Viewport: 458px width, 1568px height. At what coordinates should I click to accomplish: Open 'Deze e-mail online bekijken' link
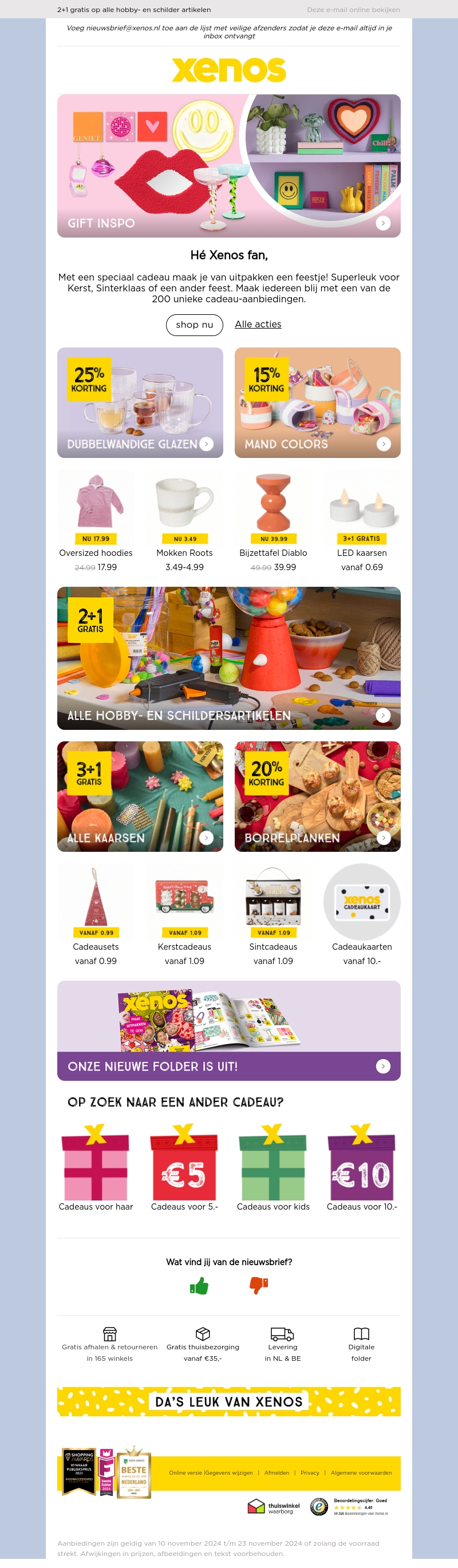pos(353,10)
